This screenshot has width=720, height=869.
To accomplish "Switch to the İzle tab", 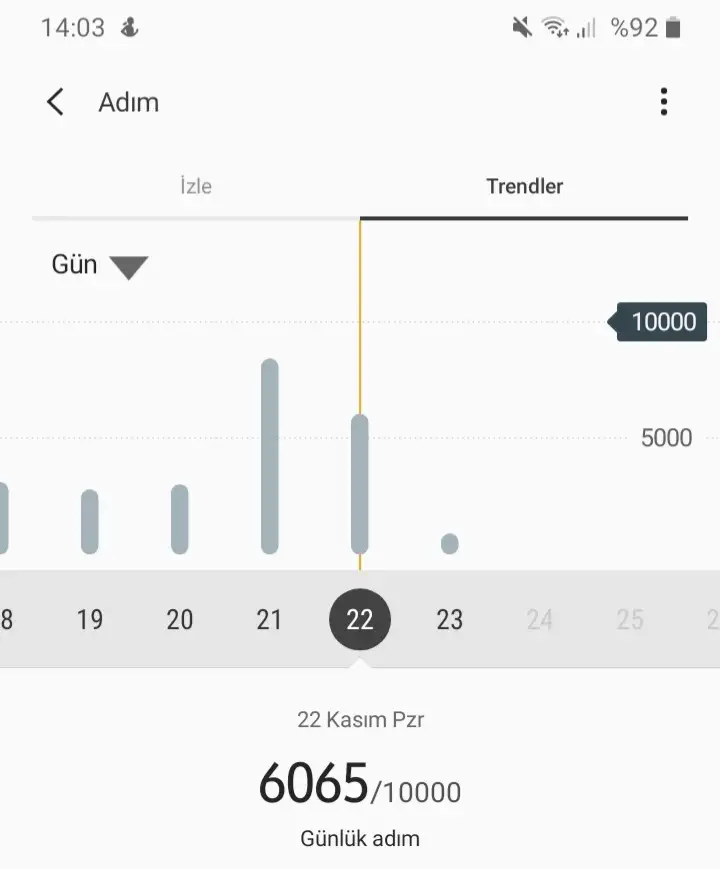I will click(x=196, y=186).
